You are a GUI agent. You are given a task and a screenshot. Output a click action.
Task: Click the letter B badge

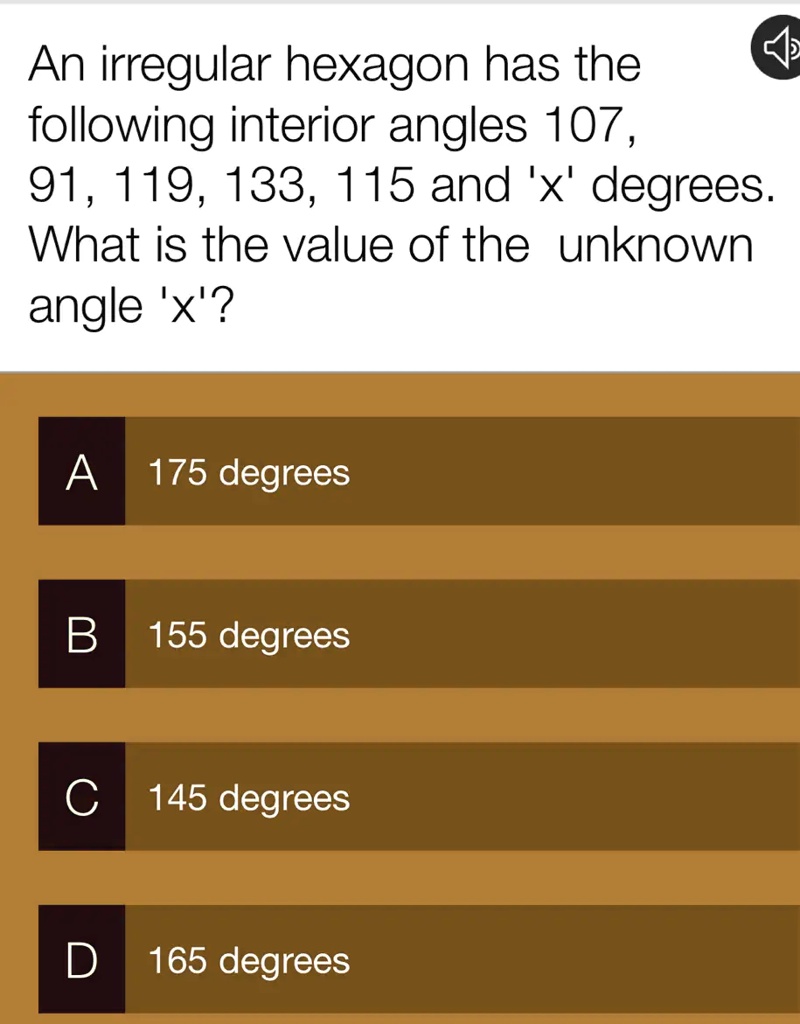82,634
